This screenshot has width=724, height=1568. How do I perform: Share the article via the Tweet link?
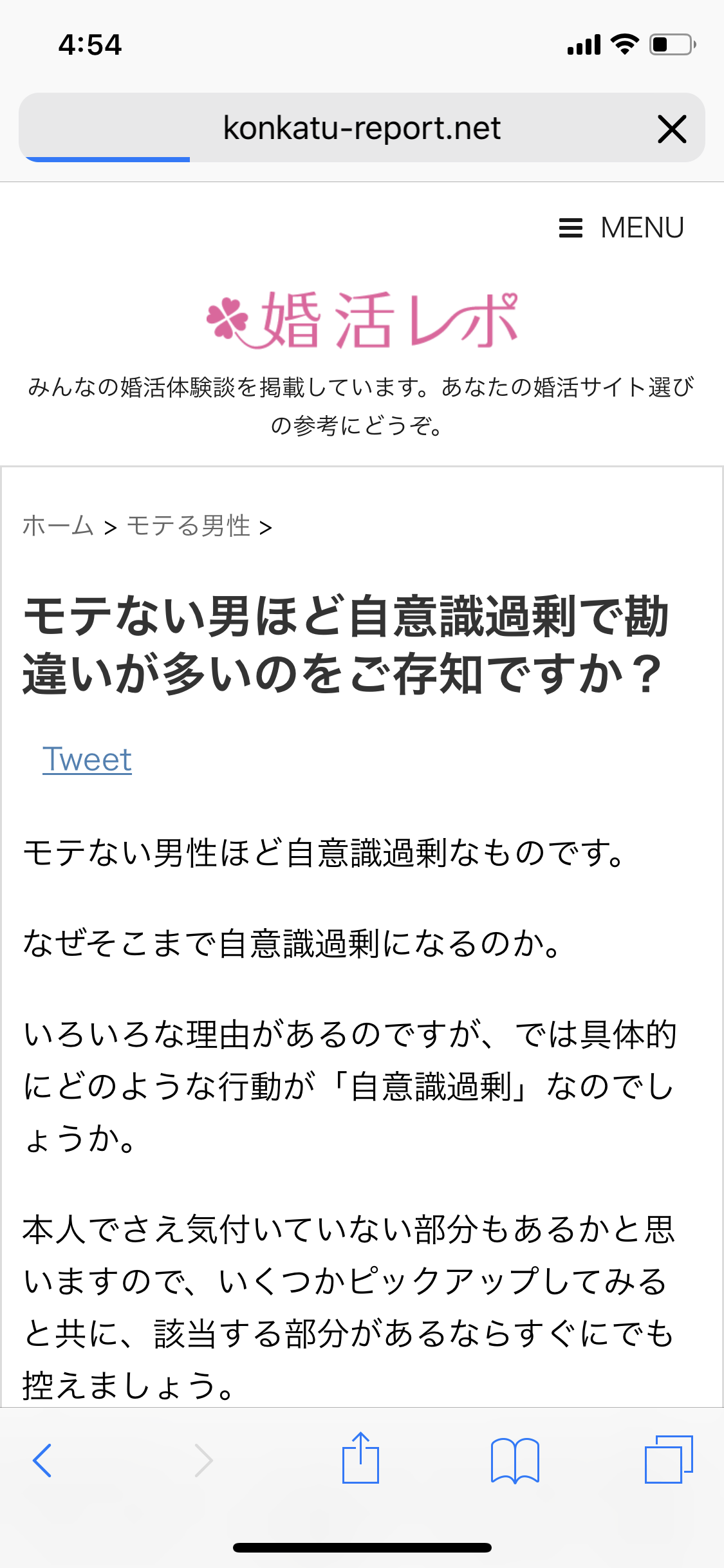click(87, 760)
